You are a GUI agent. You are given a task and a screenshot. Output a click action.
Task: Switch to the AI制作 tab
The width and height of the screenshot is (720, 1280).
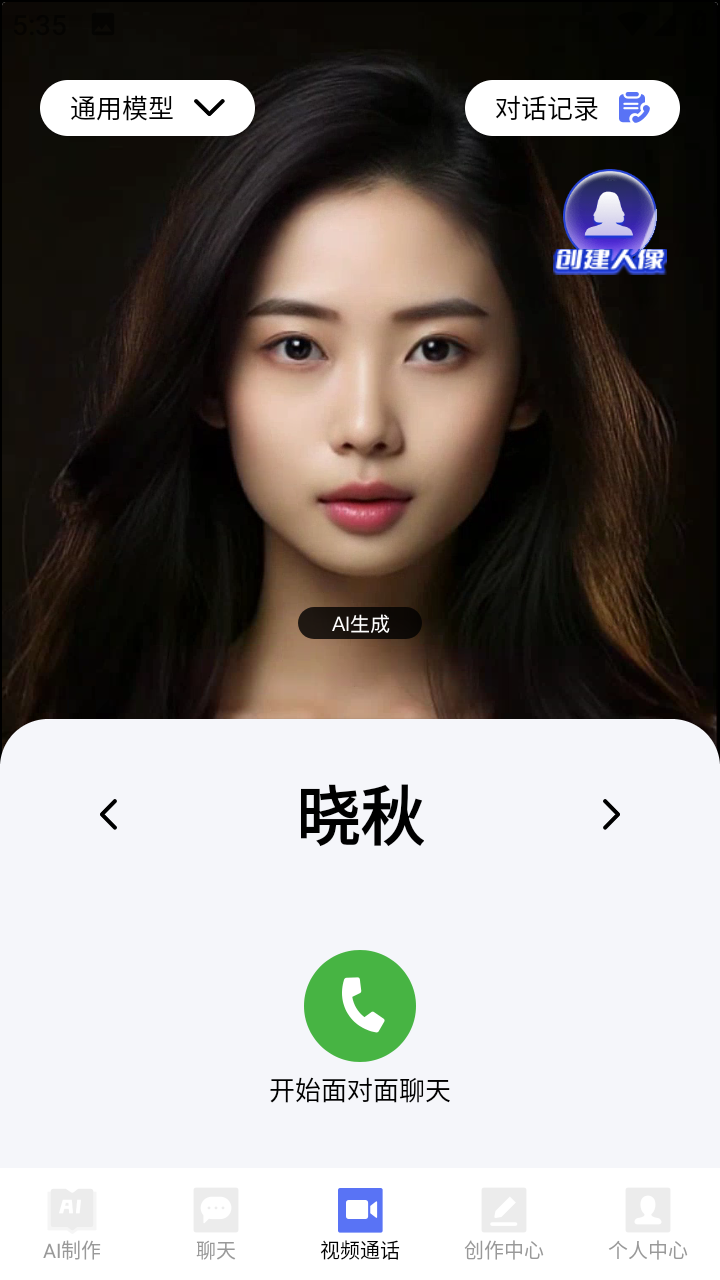coord(72,1224)
